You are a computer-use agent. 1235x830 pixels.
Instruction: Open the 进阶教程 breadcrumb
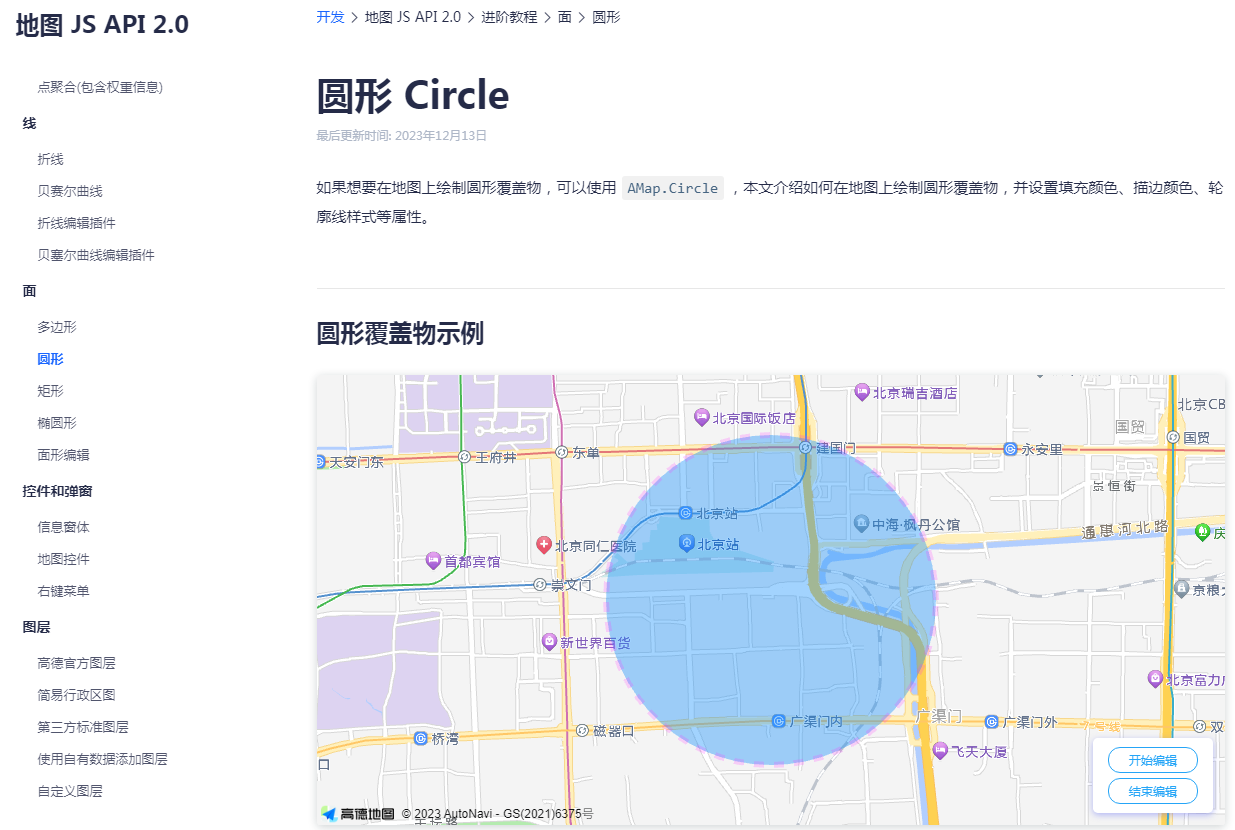pos(508,17)
